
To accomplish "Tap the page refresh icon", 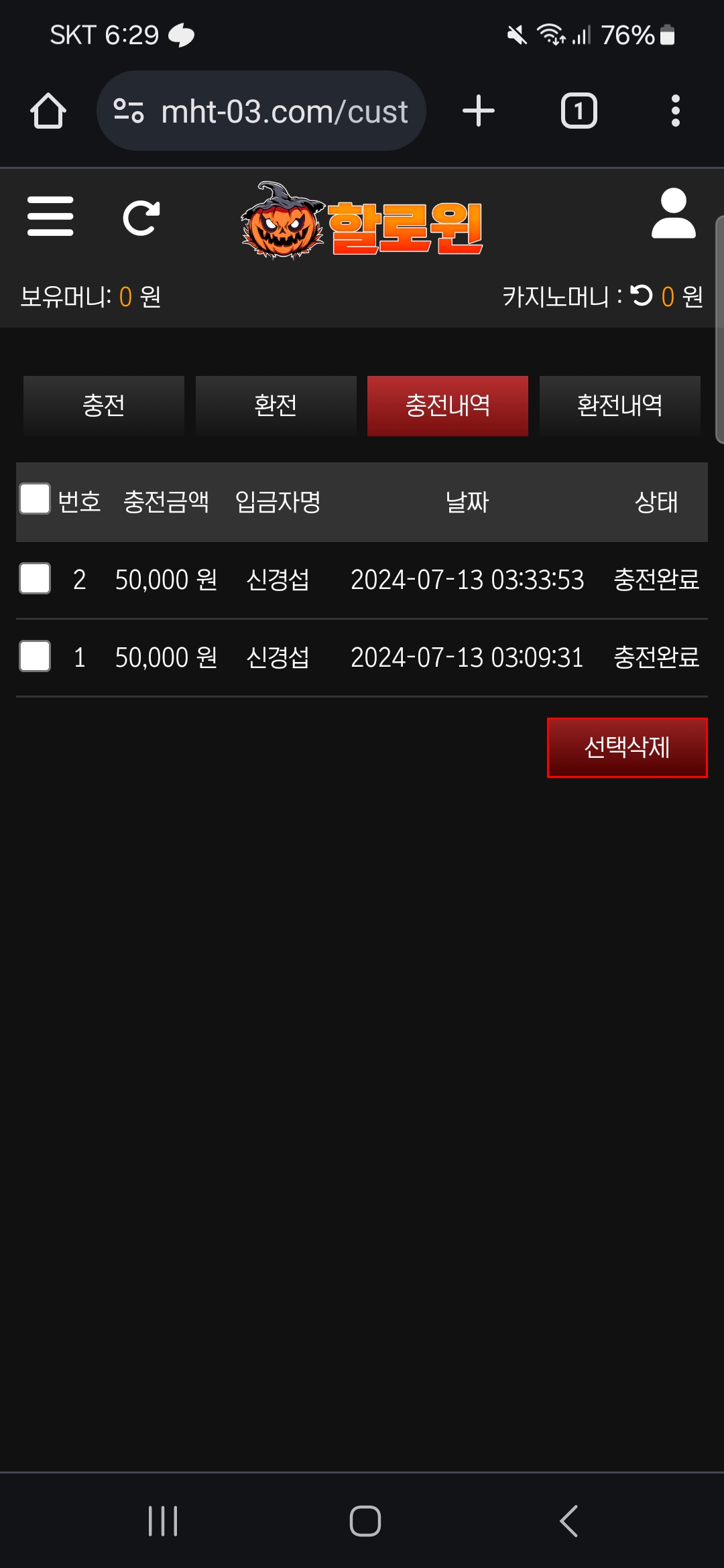I will 141,218.
